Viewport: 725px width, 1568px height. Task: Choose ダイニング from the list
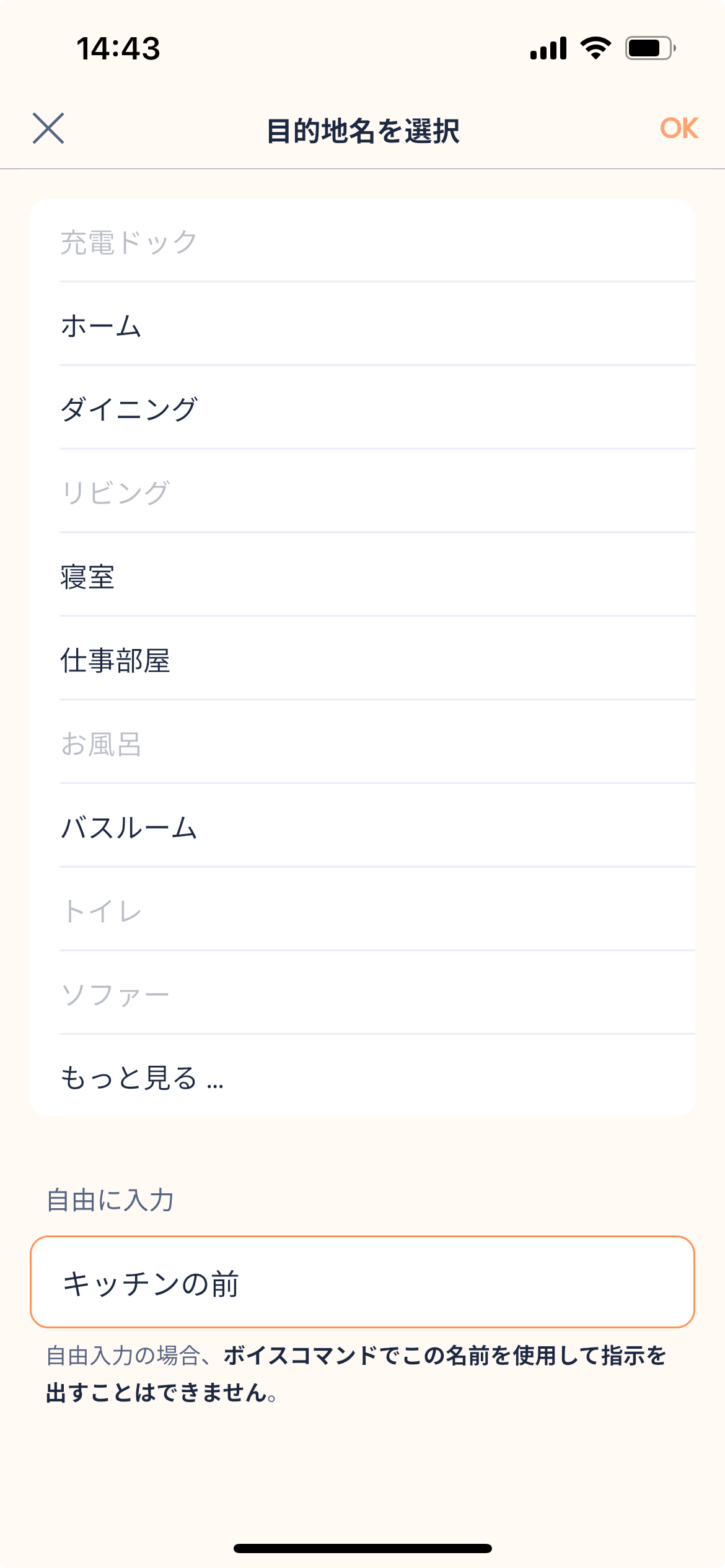[x=362, y=409]
